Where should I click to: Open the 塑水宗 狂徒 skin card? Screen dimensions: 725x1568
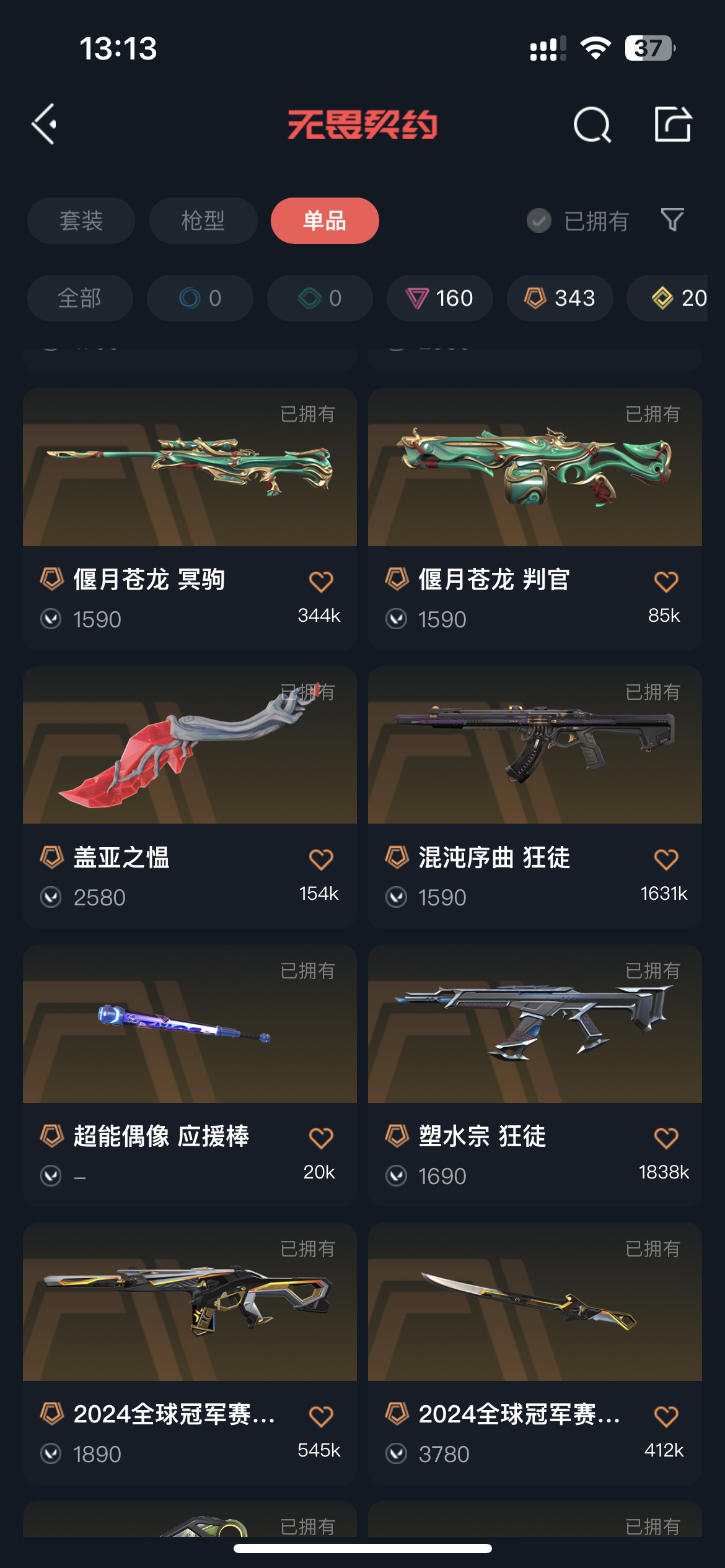(x=535, y=1075)
